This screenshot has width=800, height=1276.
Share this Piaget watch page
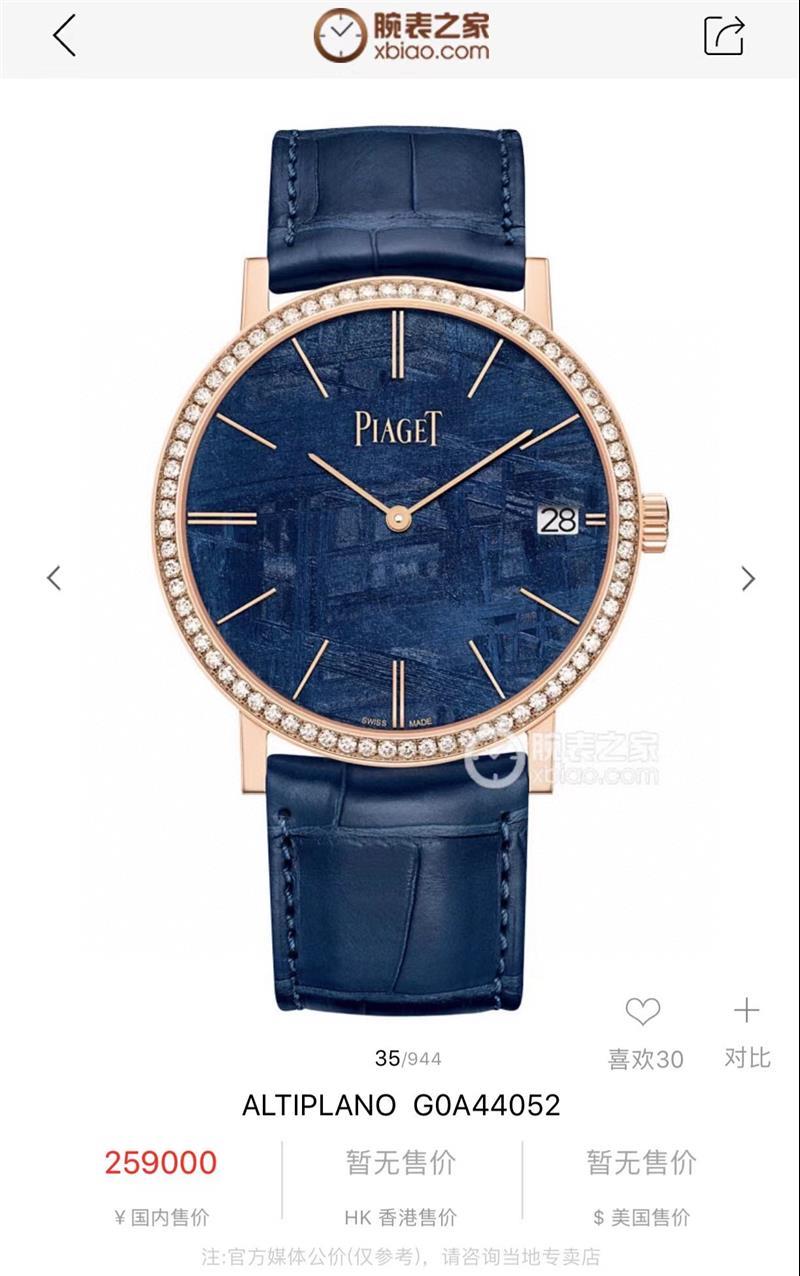tap(724, 36)
